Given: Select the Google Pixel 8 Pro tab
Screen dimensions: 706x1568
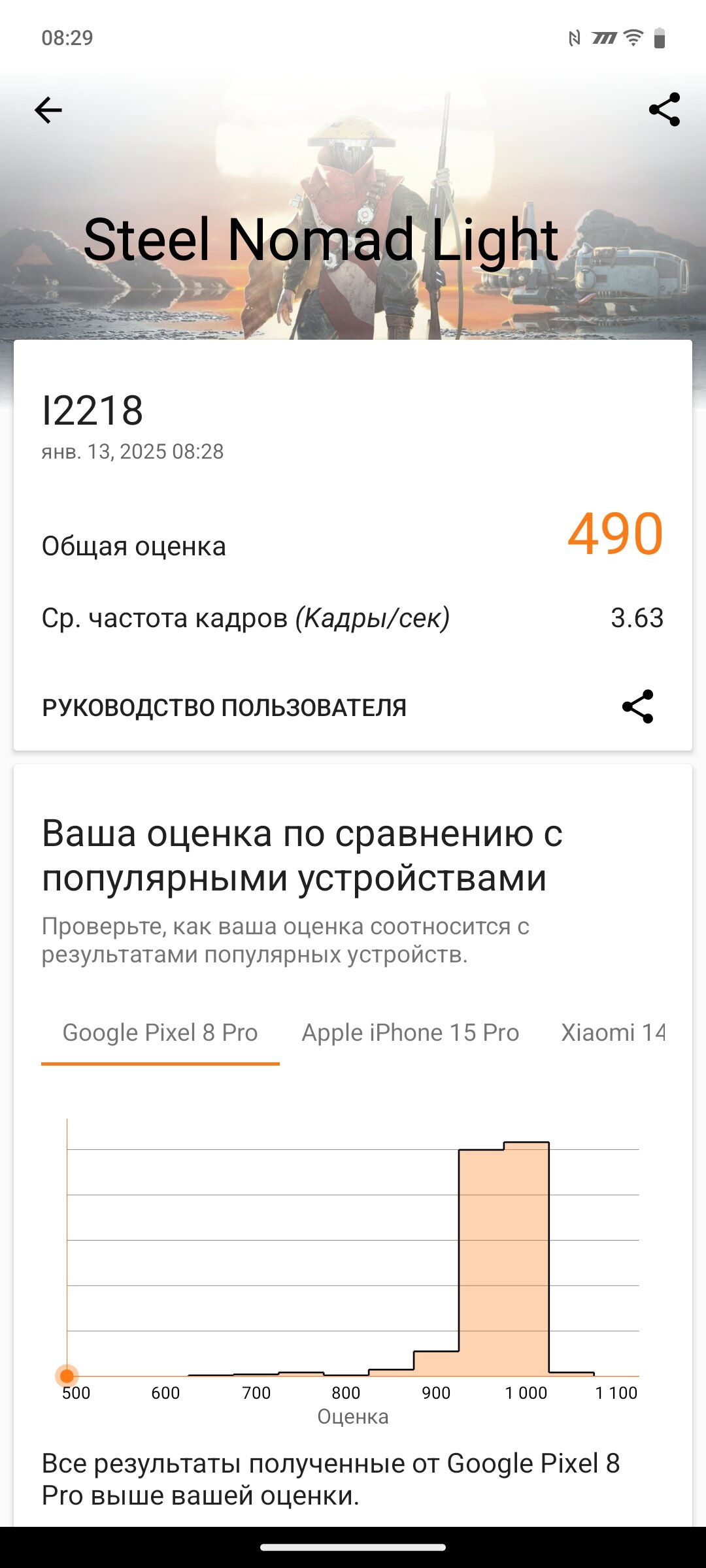Looking at the screenshot, I should pos(160,1033).
